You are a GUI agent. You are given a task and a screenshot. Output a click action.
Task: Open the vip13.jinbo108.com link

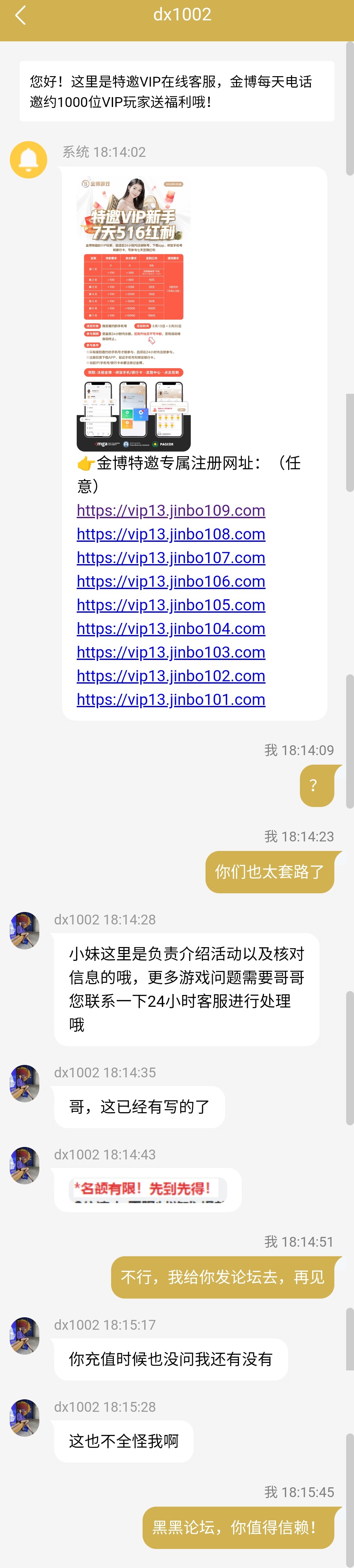(x=170, y=534)
